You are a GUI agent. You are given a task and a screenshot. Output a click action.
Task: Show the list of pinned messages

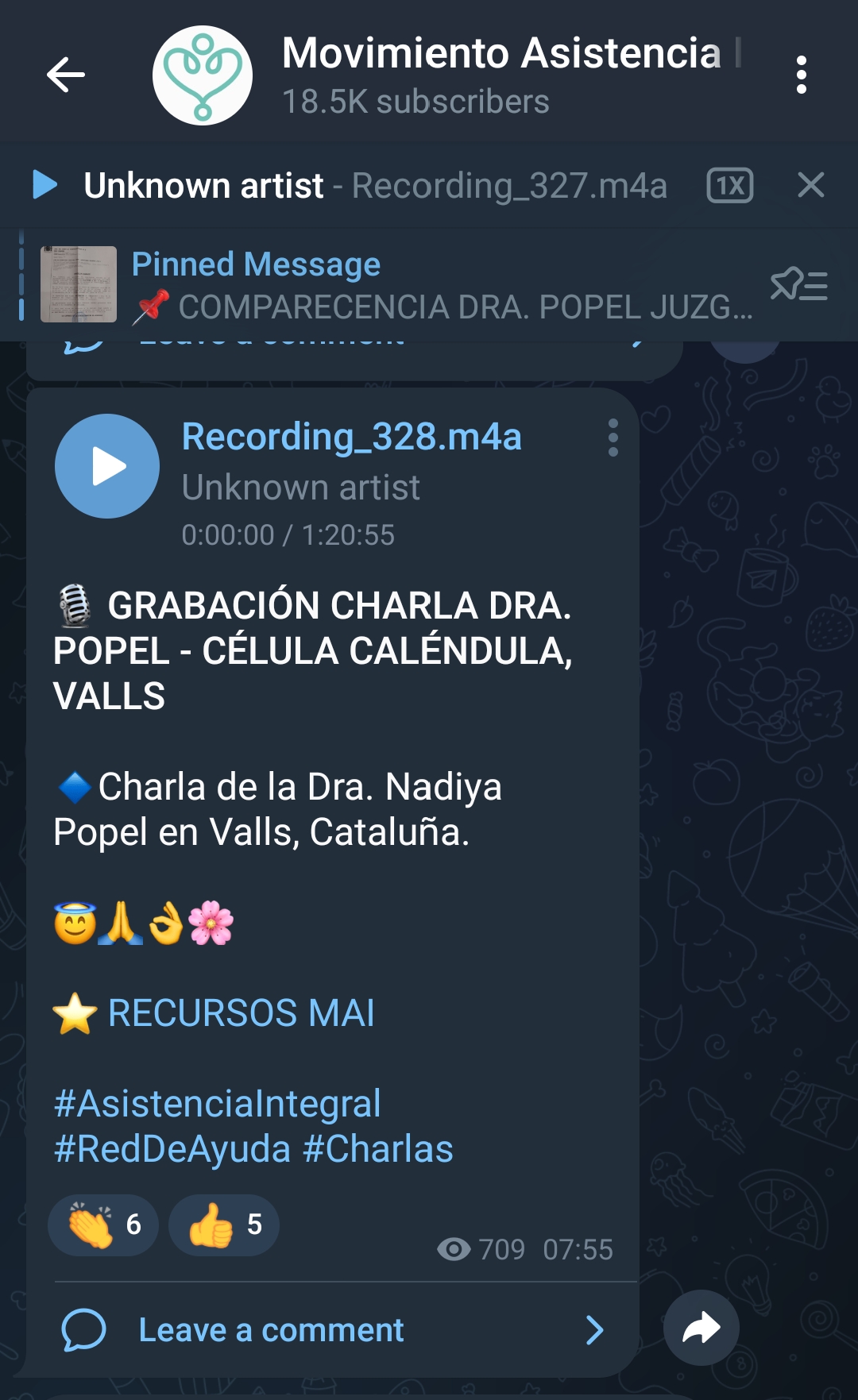pyautogui.click(x=798, y=285)
